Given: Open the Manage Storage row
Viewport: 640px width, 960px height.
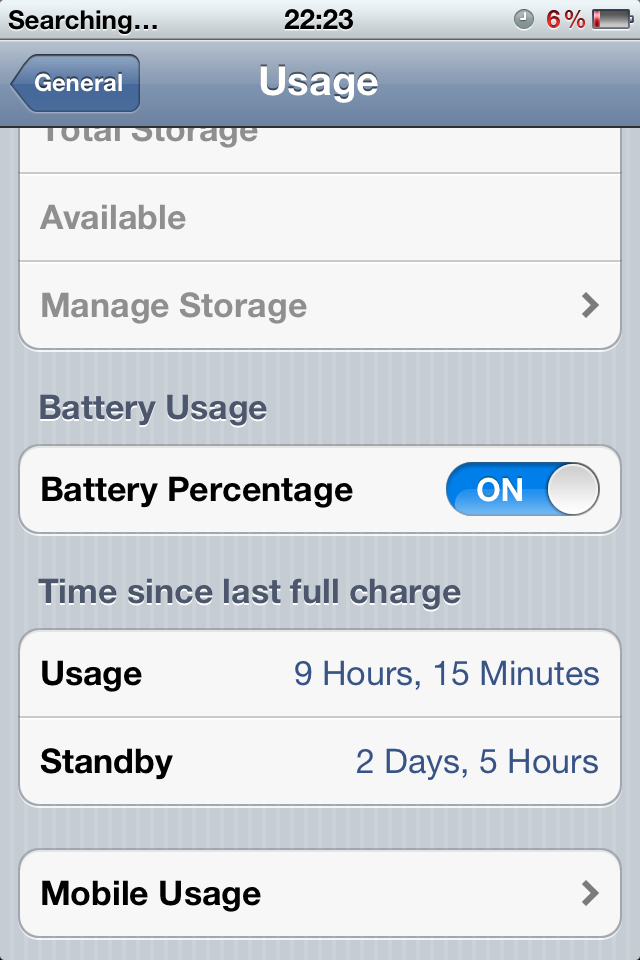Looking at the screenshot, I should (x=320, y=306).
